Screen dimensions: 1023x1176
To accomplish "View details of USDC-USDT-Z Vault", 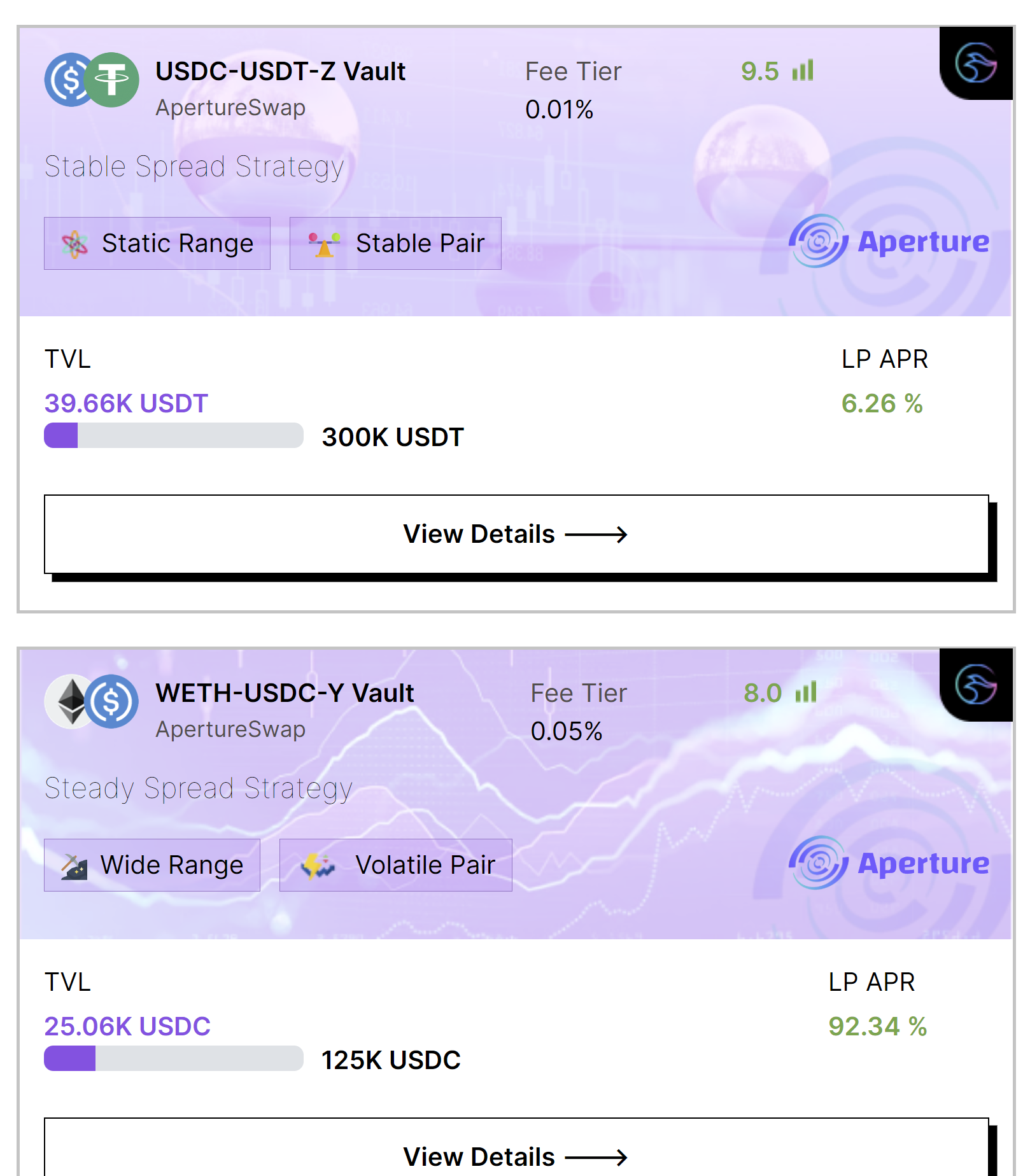I will [516, 534].
